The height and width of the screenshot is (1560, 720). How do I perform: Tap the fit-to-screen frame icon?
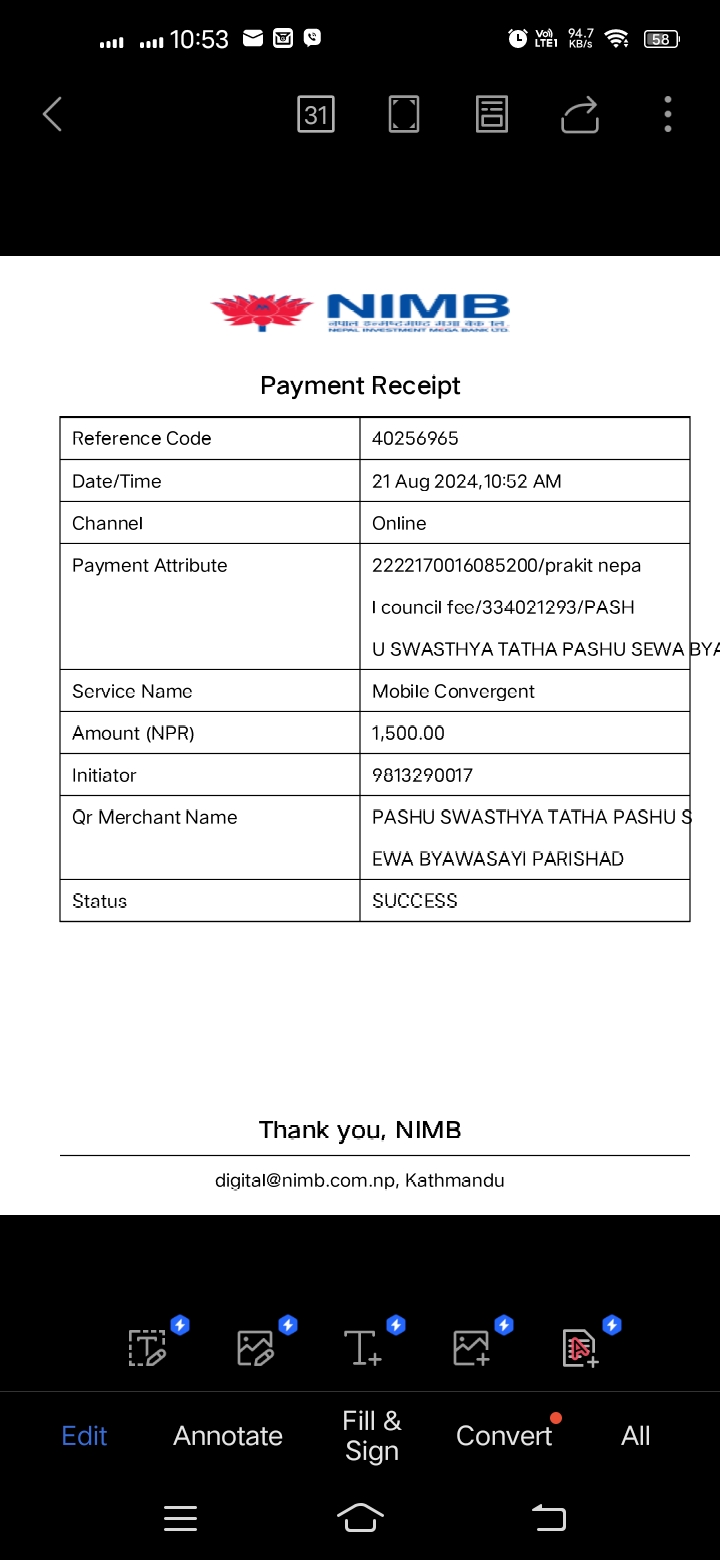[x=404, y=114]
